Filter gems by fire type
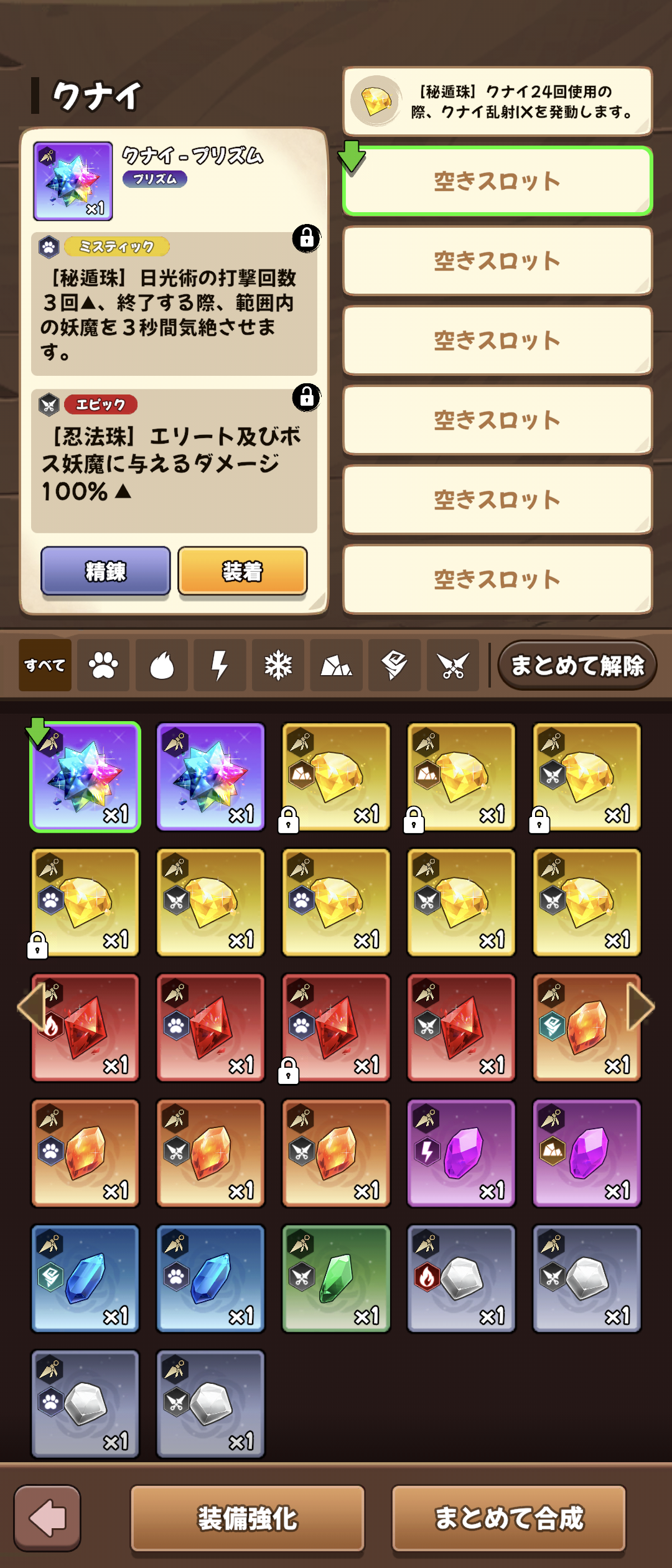The width and height of the screenshot is (672, 1568). [162, 665]
